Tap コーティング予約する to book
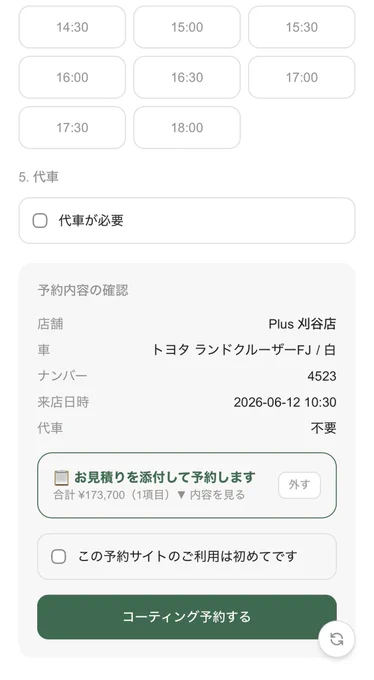The height and width of the screenshot is (680, 374). point(187,617)
